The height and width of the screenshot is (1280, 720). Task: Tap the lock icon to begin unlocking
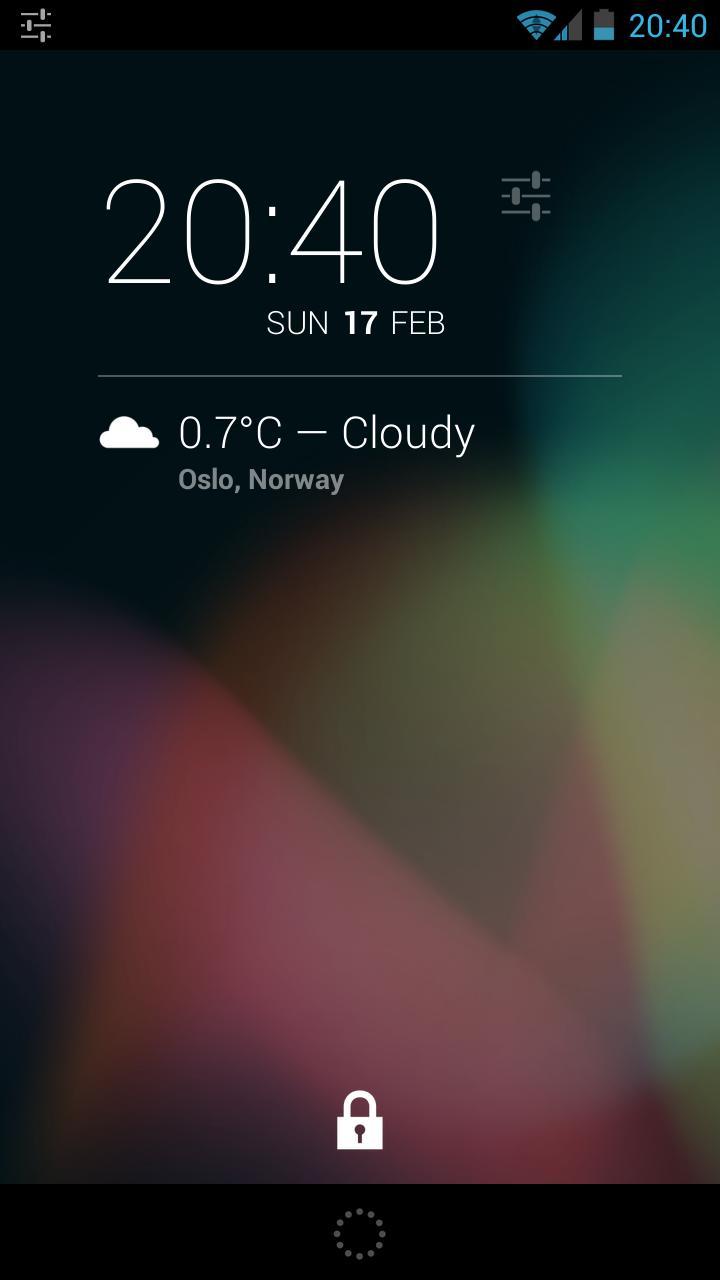(360, 1119)
